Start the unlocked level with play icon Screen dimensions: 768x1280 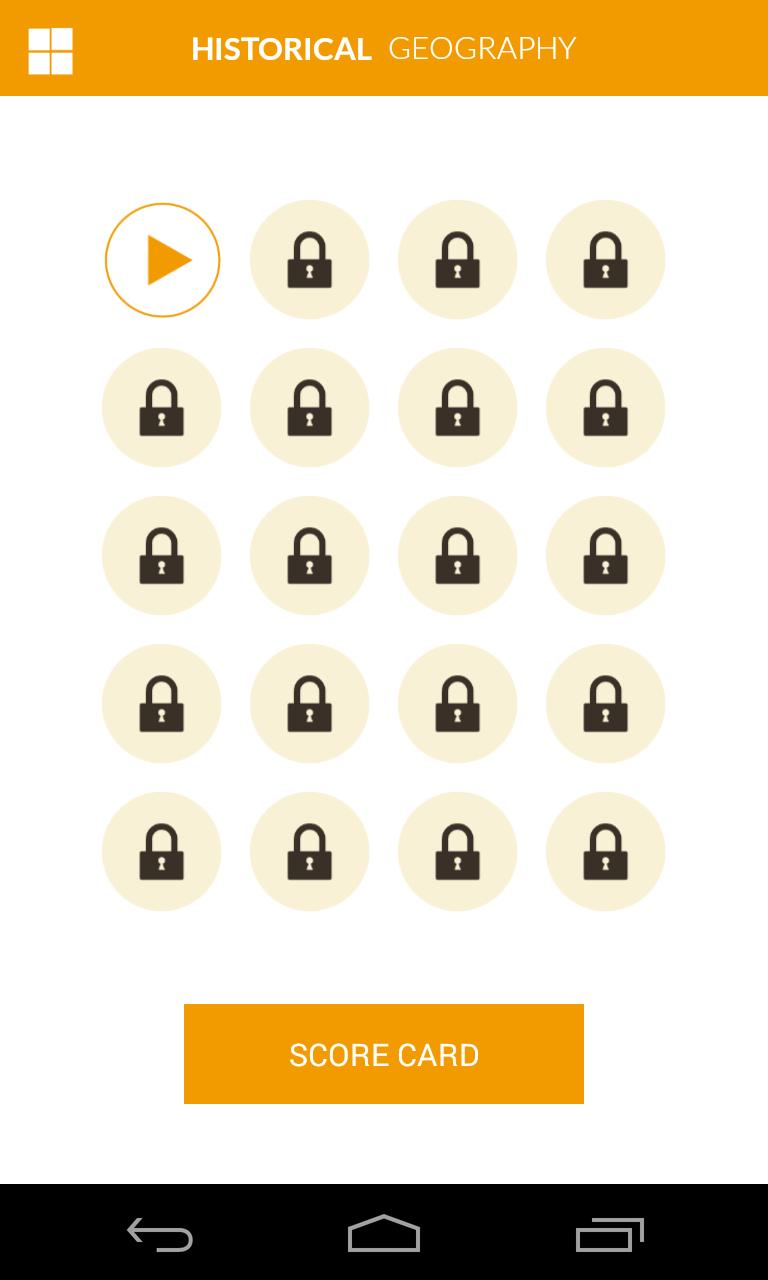tap(162, 260)
